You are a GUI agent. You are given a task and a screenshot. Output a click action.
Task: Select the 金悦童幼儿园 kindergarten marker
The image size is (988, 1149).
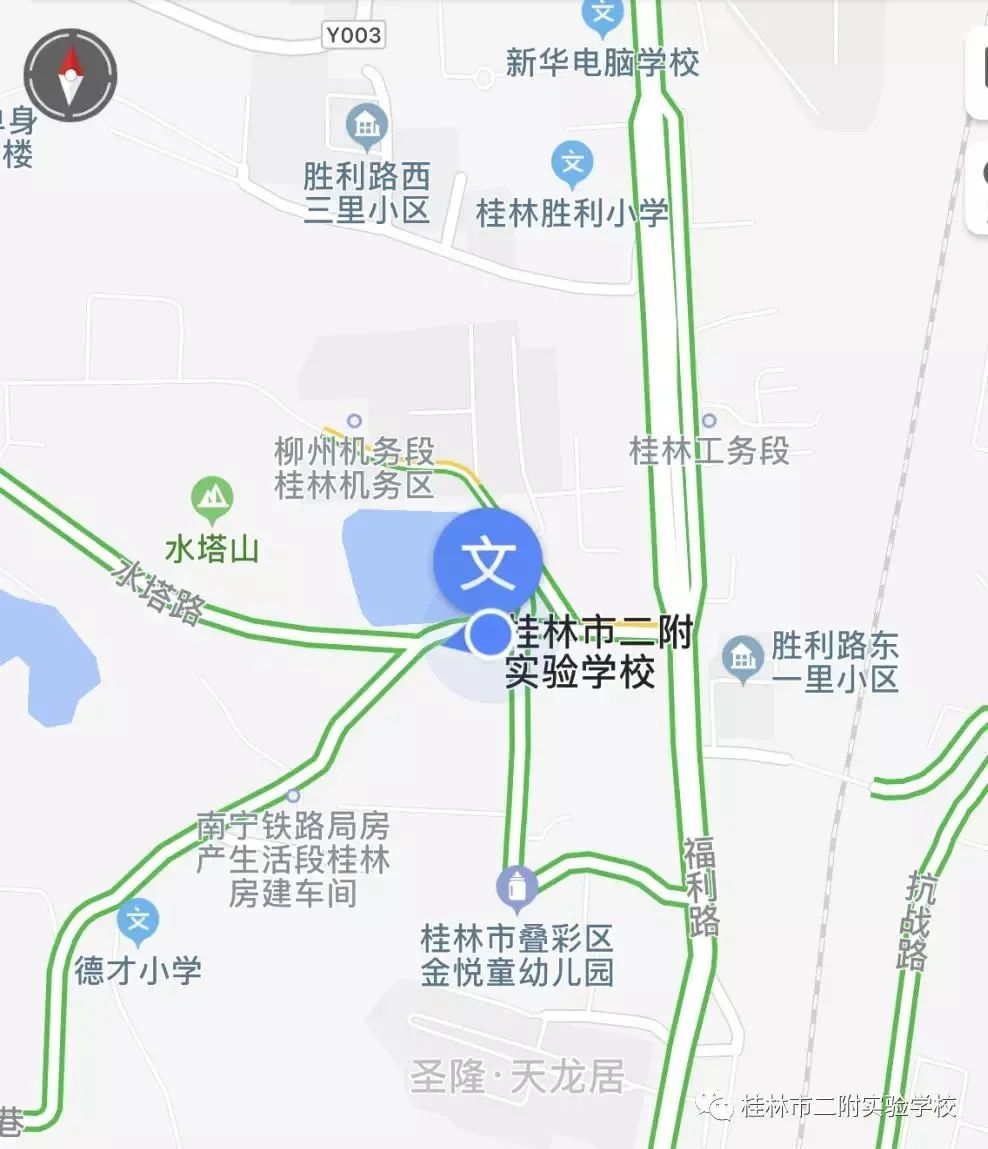tap(517, 887)
